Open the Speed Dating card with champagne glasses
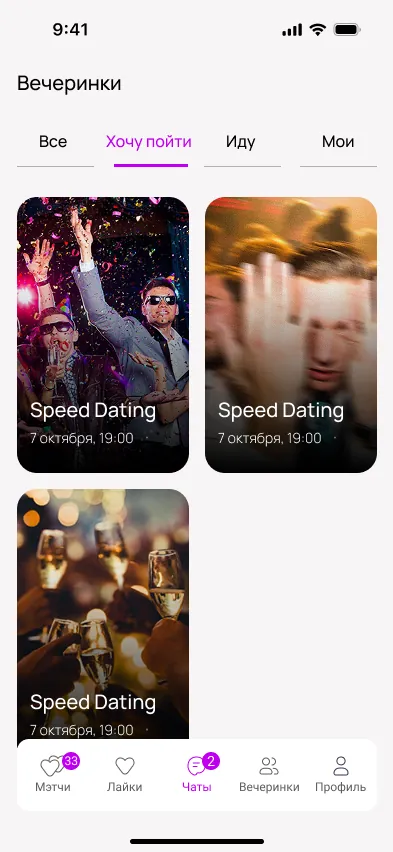The height and width of the screenshot is (852, 393). [103, 614]
